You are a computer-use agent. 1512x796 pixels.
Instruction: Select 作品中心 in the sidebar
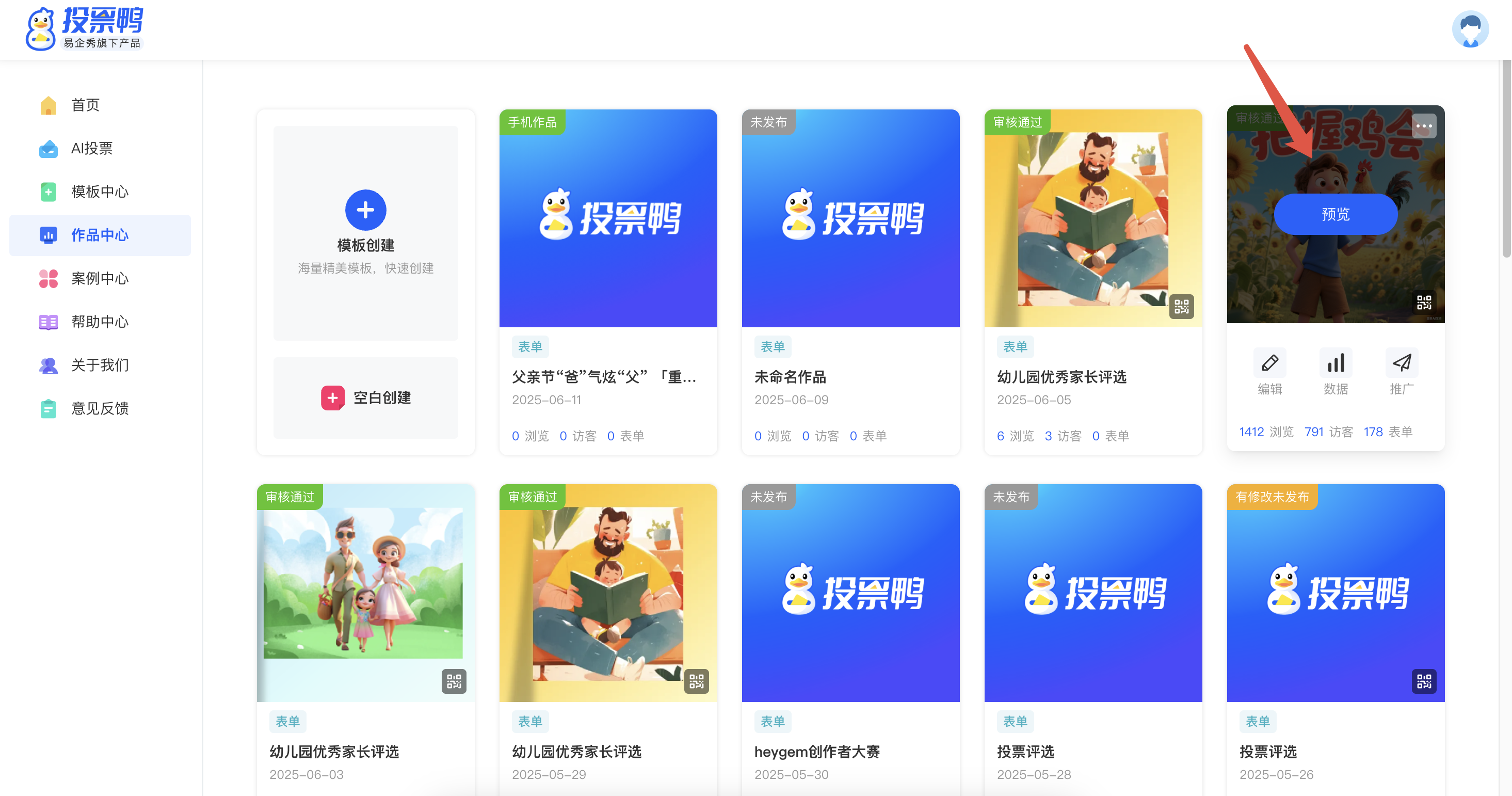click(x=99, y=235)
